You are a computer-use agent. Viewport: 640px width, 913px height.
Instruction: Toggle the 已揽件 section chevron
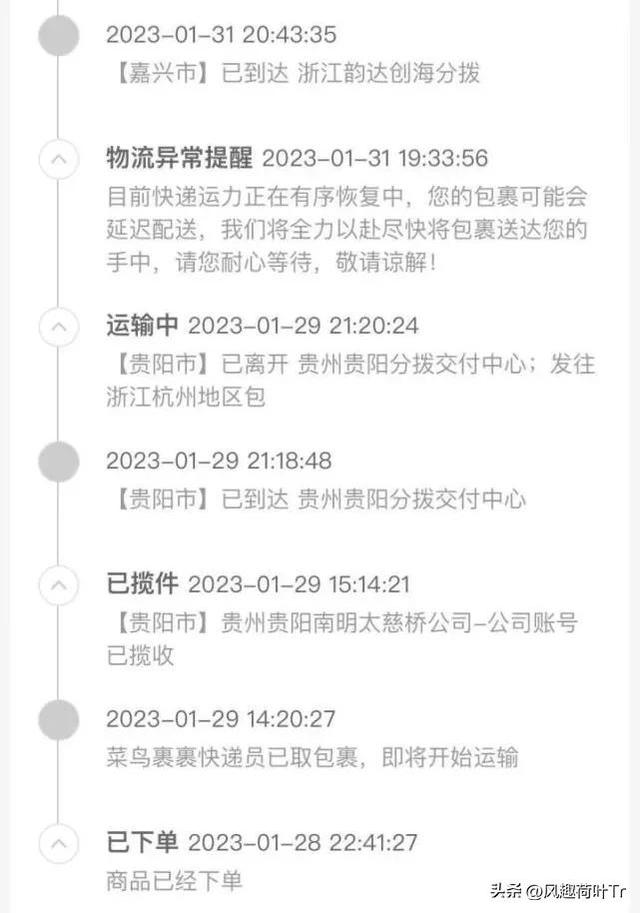coord(58,585)
